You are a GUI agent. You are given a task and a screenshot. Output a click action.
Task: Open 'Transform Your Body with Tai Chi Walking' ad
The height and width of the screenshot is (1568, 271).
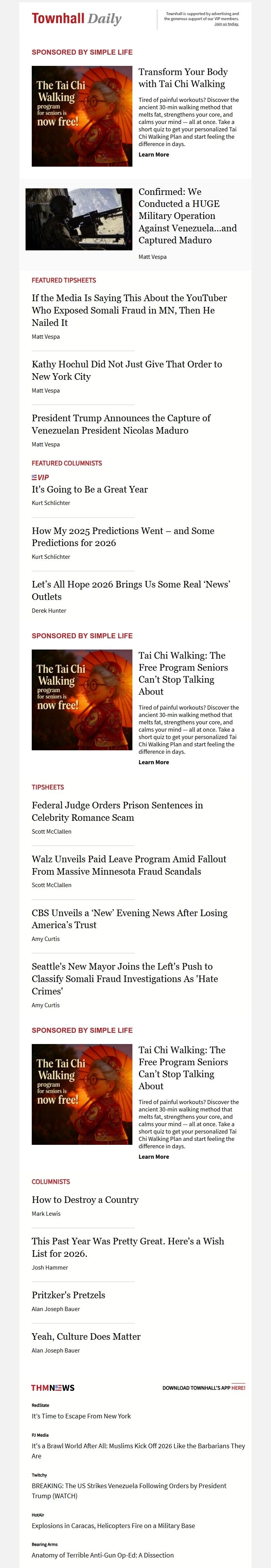(182, 78)
